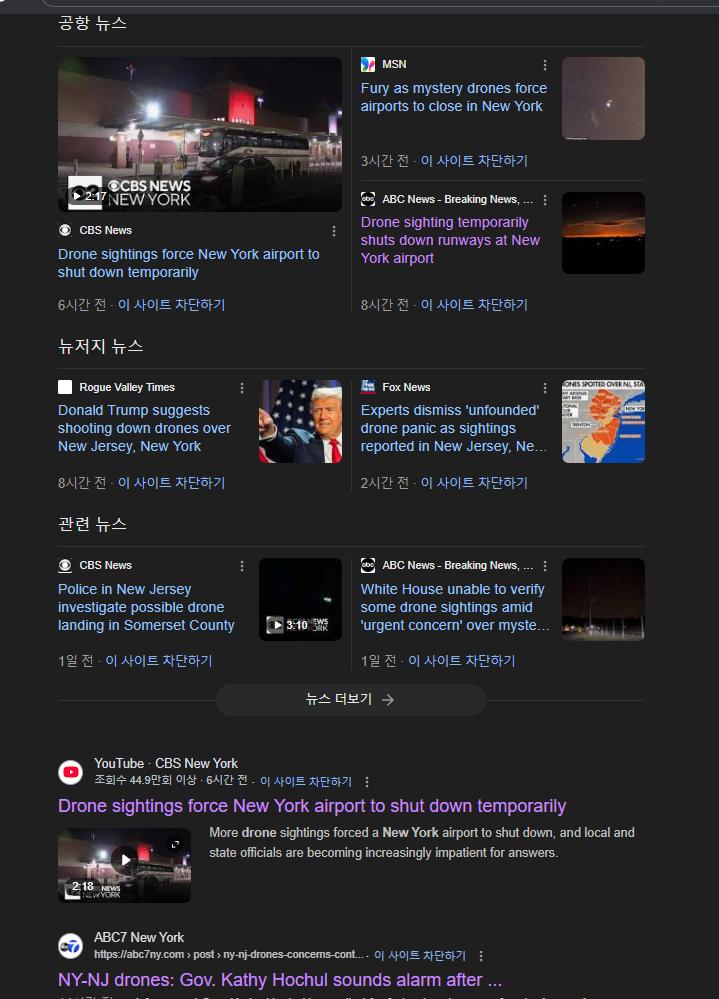The width and height of the screenshot is (719, 999).
Task: Open MSN article on mystery drones fury
Action: pos(453,97)
